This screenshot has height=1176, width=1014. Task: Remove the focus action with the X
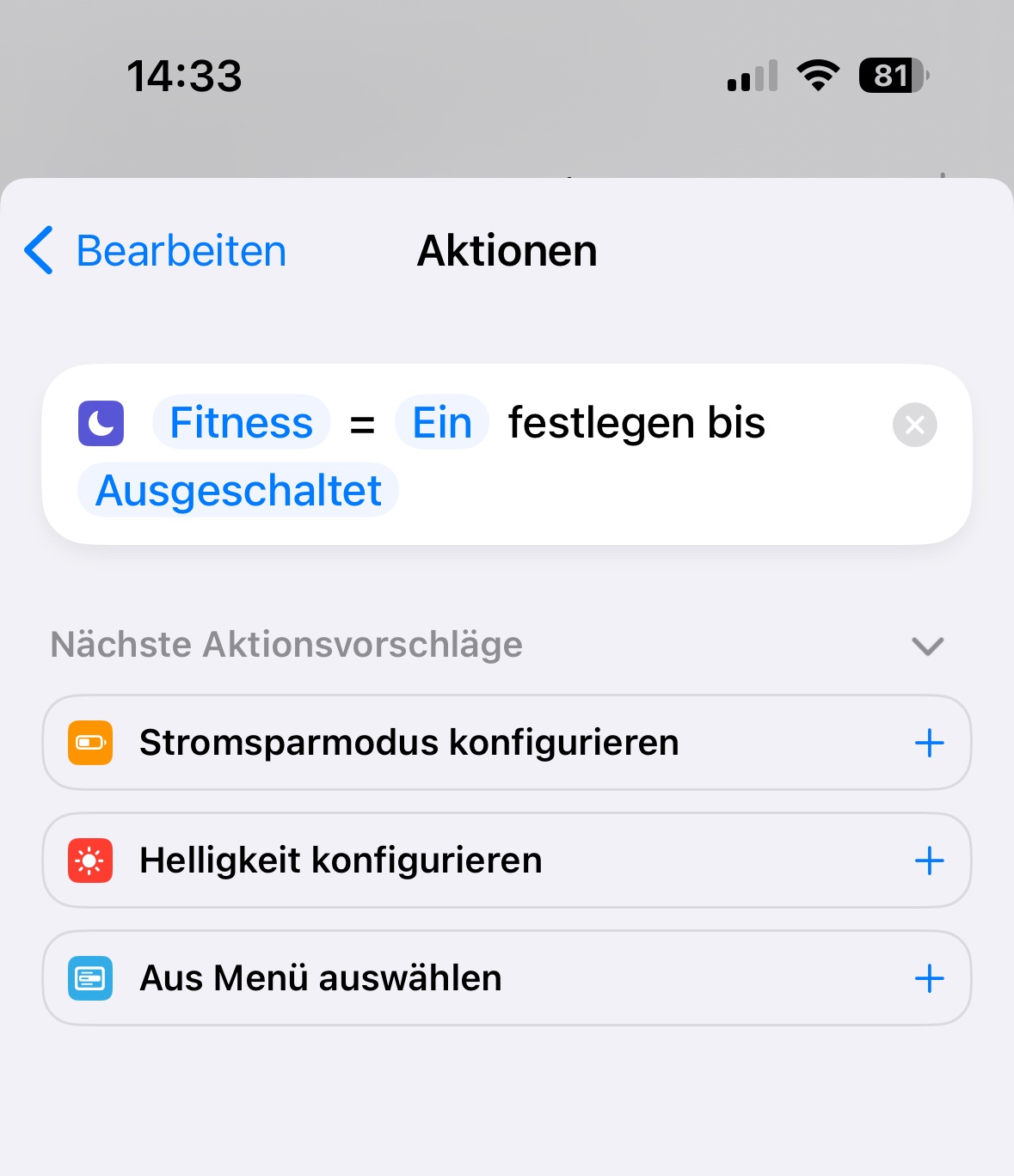pos(914,425)
